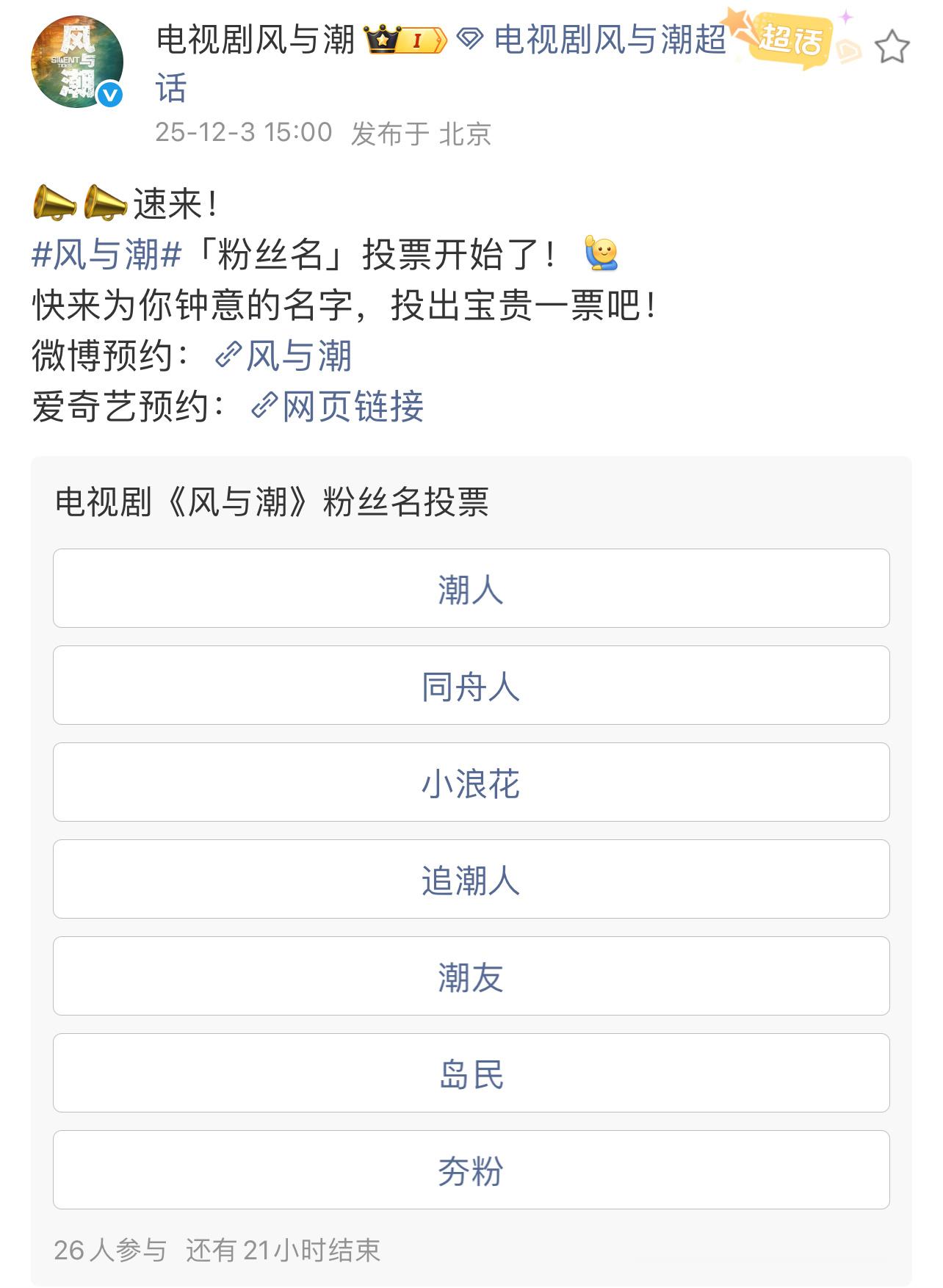943x1288 pixels.
Task: Open the 发布于 北京 location label
Action: tap(421, 133)
